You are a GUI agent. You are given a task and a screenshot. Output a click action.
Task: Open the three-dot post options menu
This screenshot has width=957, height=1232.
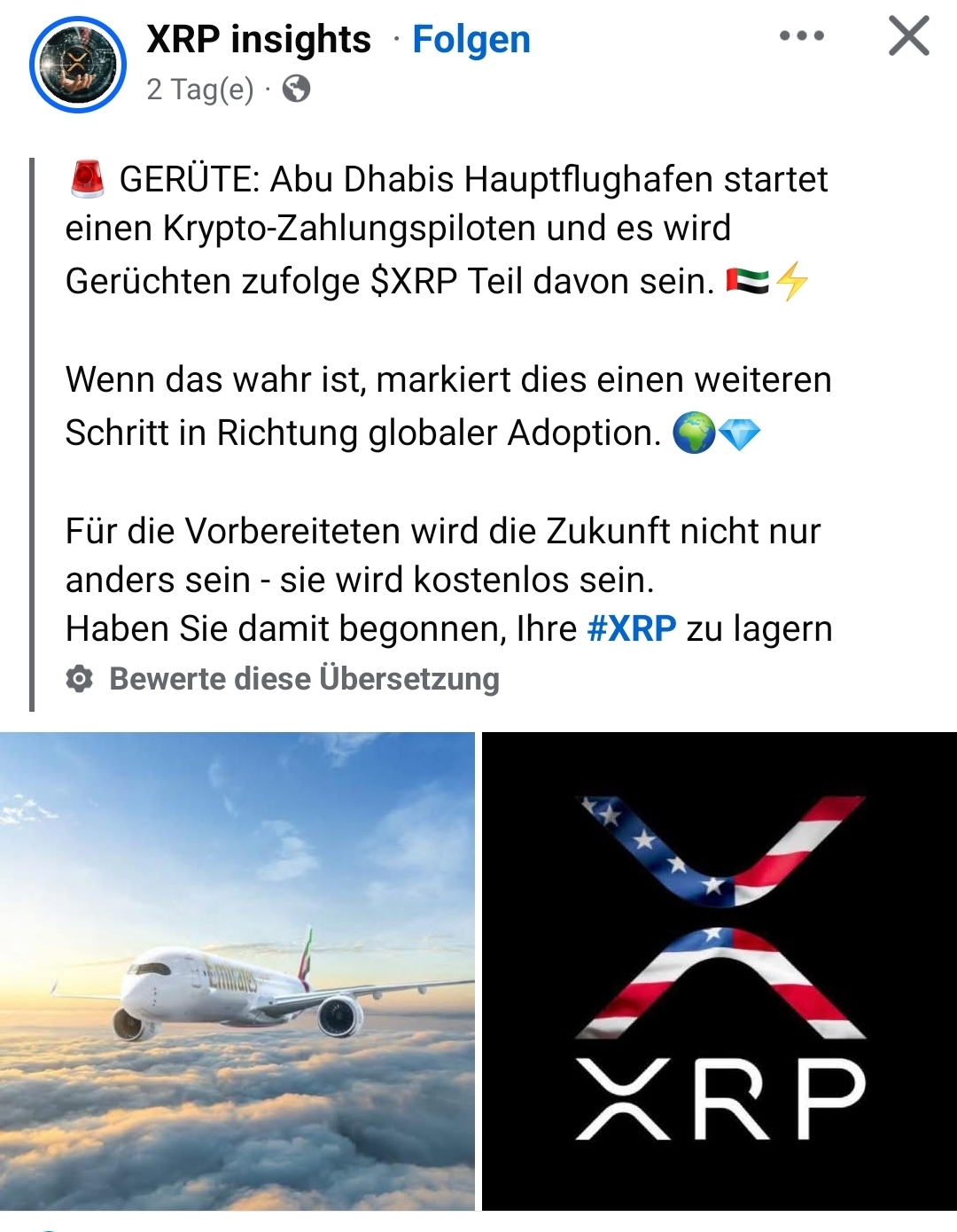(802, 37)
